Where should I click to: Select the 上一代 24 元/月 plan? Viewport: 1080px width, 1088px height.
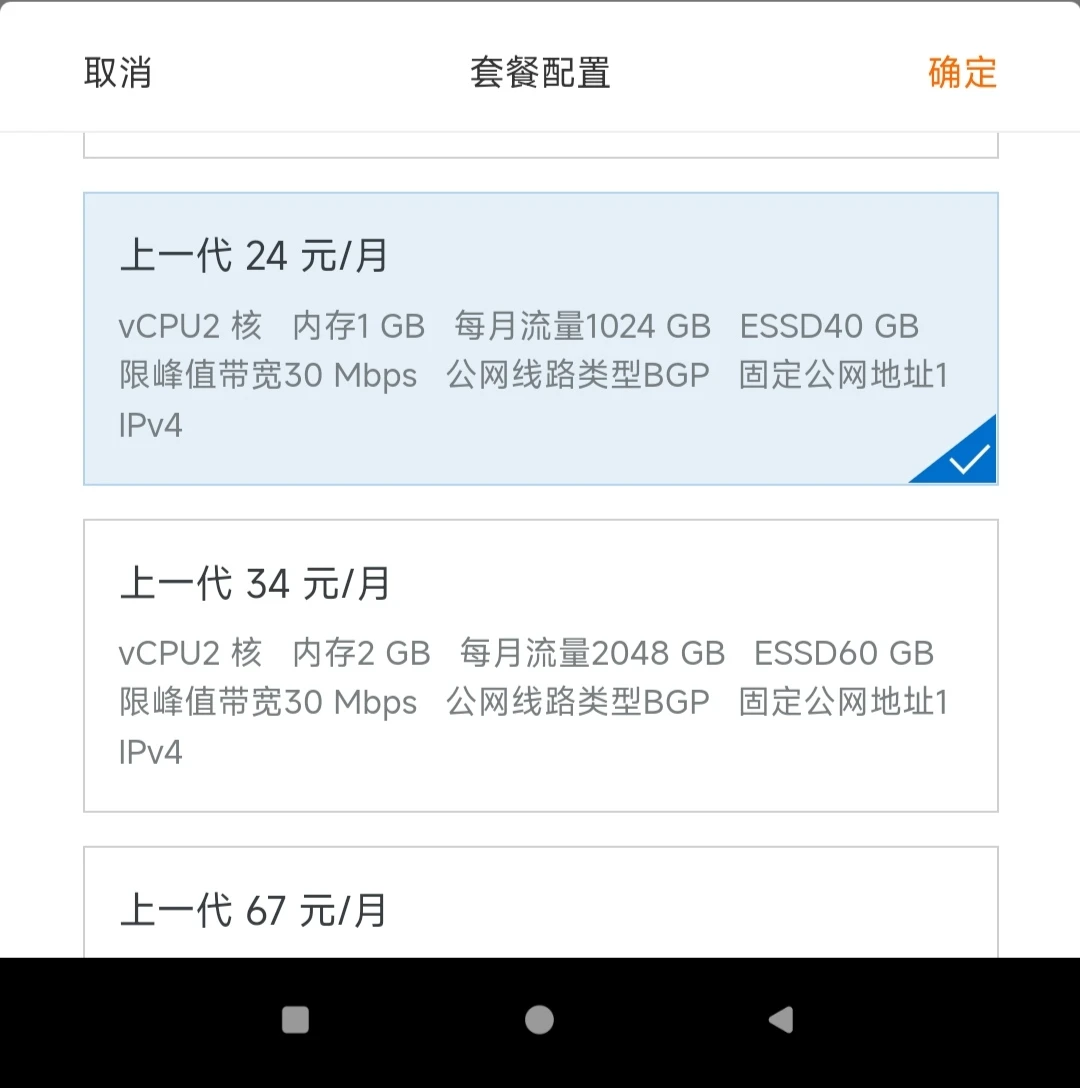[x=540, y=338]
